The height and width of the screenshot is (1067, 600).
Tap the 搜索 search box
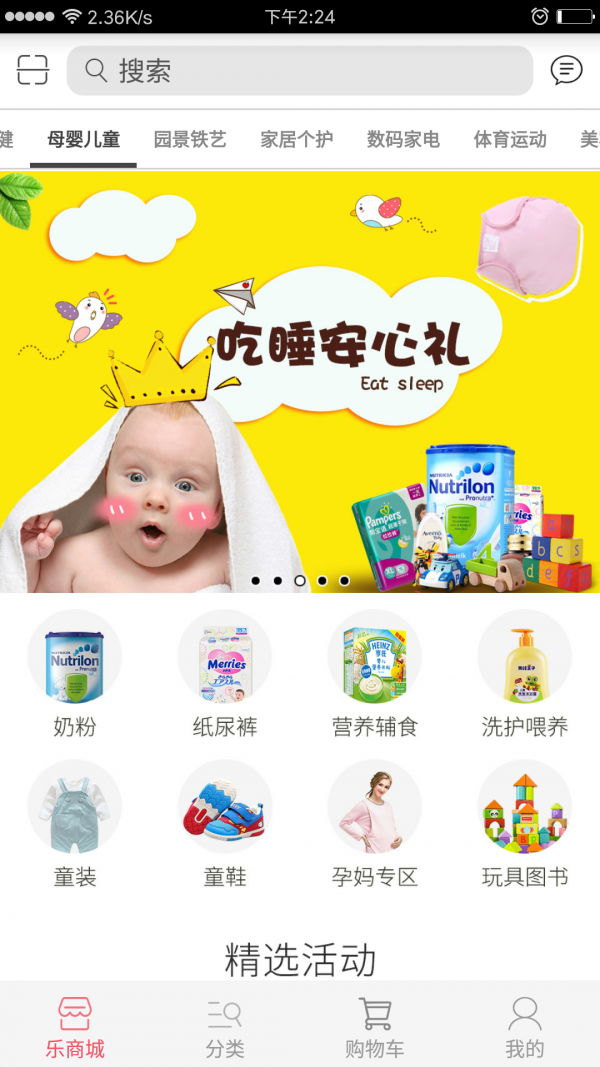[300, 70]
